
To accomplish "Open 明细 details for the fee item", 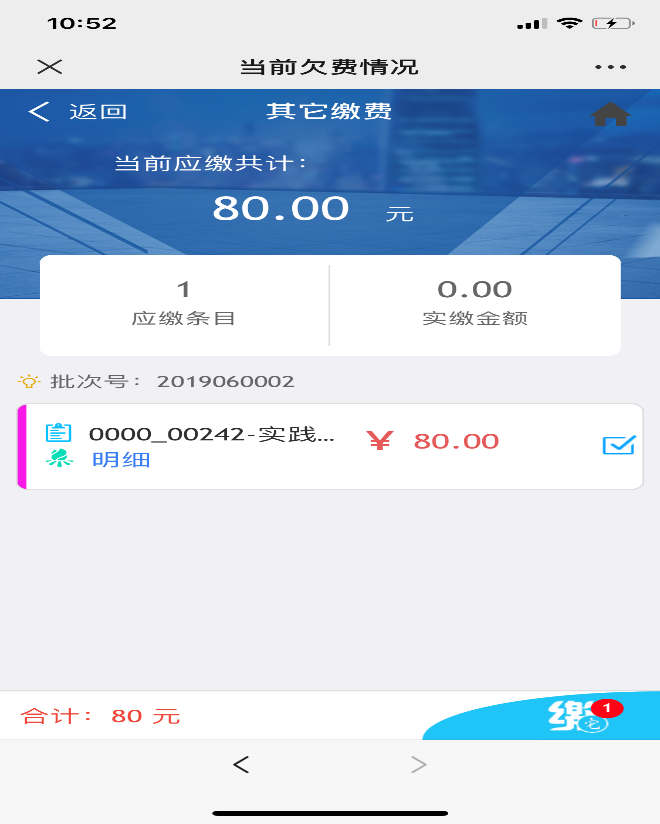I will tap(121, 461).
